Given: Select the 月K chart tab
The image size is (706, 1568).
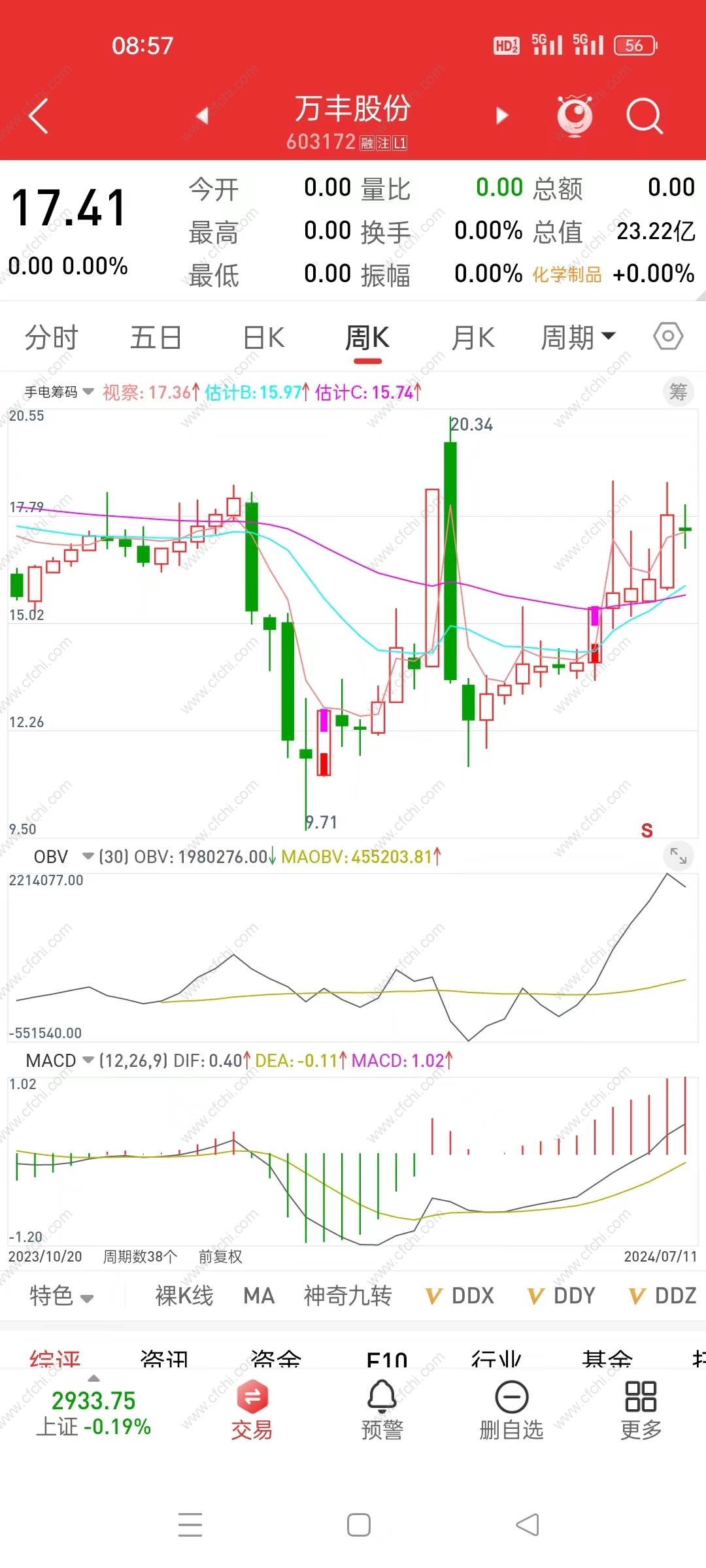Looking at the screenshot, I should tap(473, 338).
